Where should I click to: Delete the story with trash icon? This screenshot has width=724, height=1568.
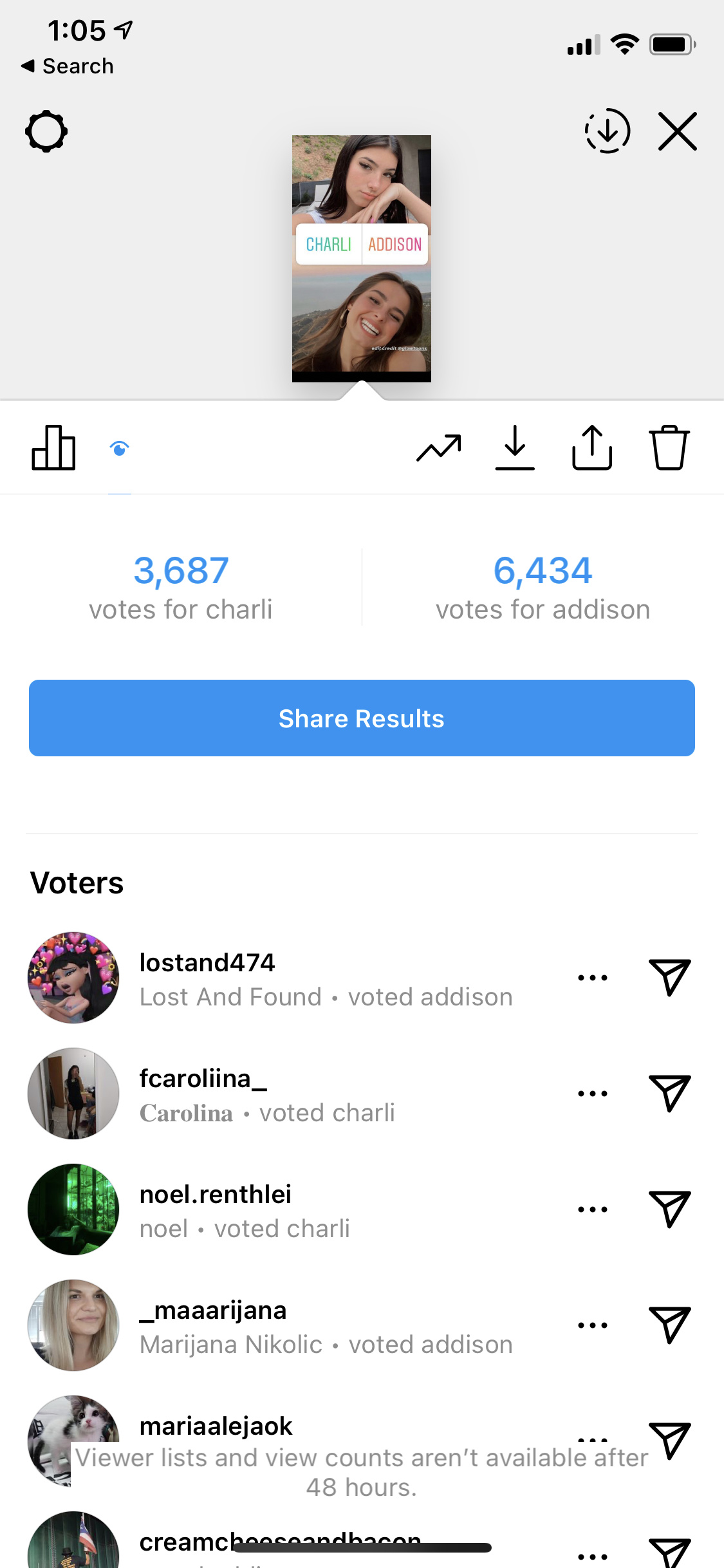tap(669, 447)
